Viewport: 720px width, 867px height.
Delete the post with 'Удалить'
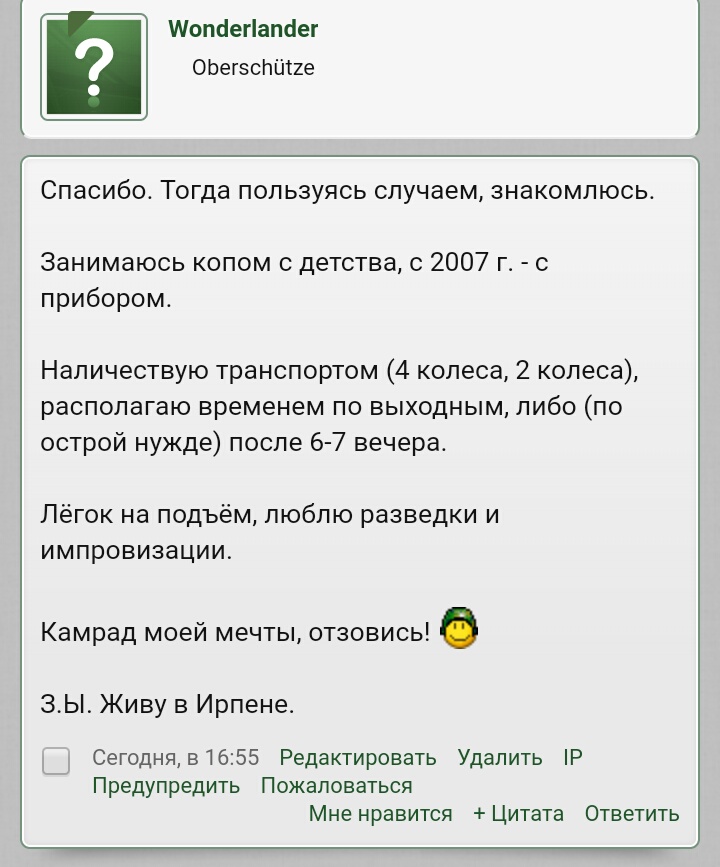(500, 758)
